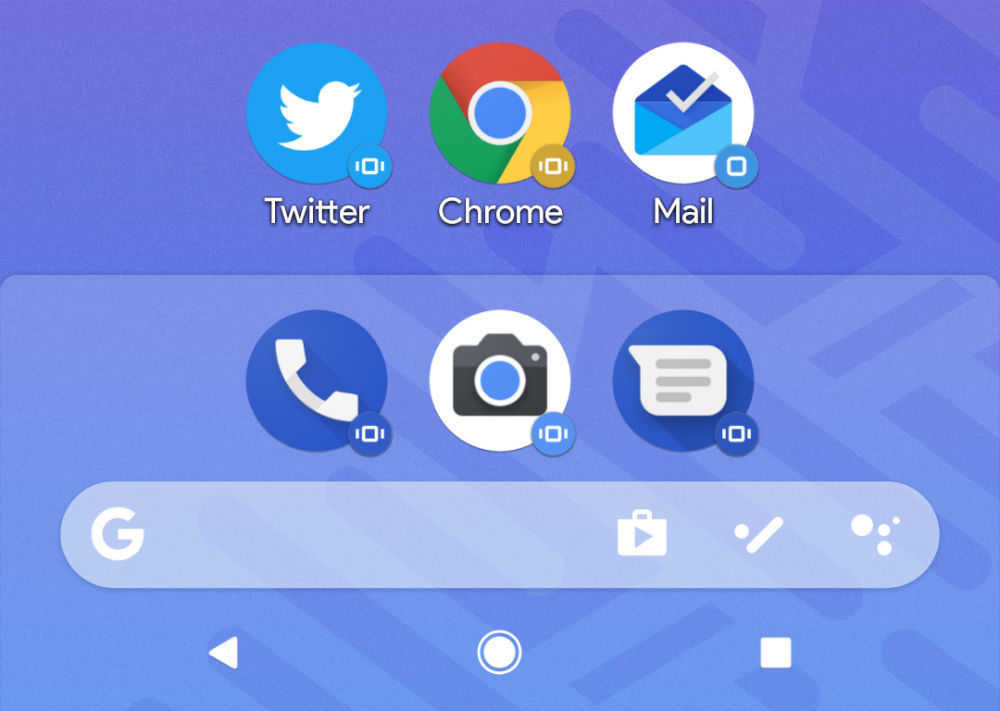Go back with the navigation arrow
This screenshot has height=711, width=1000.
(223, 653)
